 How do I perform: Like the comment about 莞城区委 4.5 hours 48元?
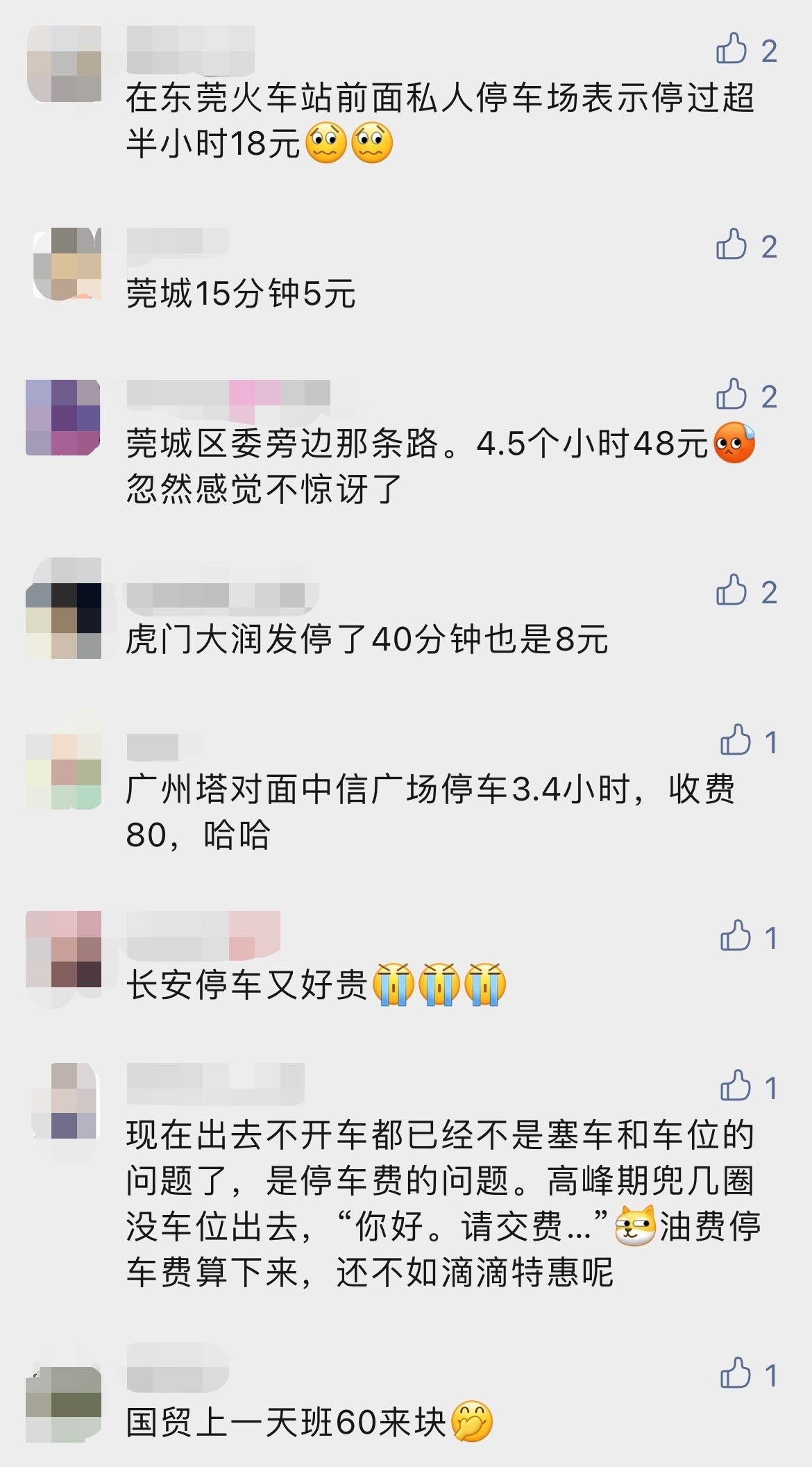(731, 395)
